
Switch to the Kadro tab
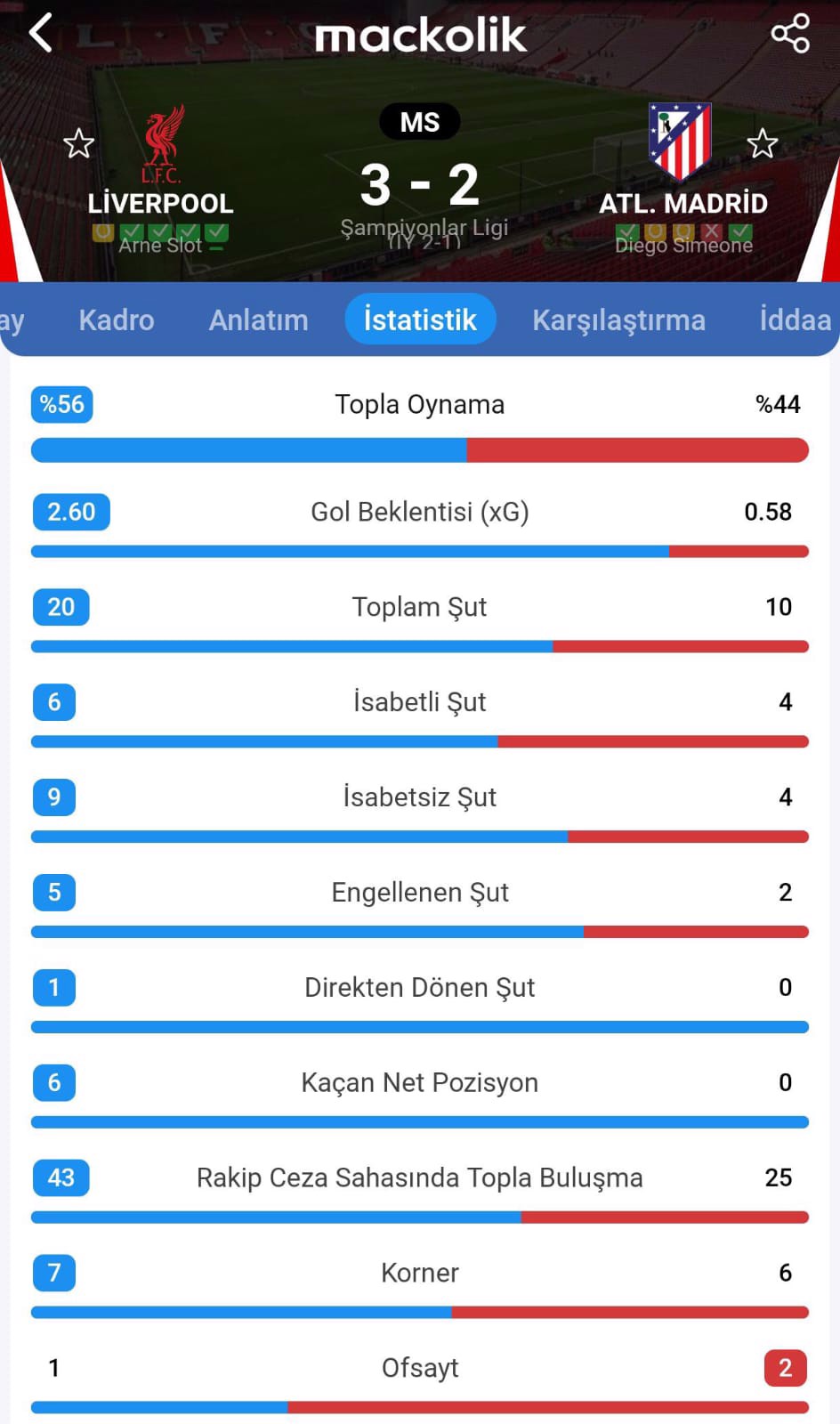click(x=117, y=320)
